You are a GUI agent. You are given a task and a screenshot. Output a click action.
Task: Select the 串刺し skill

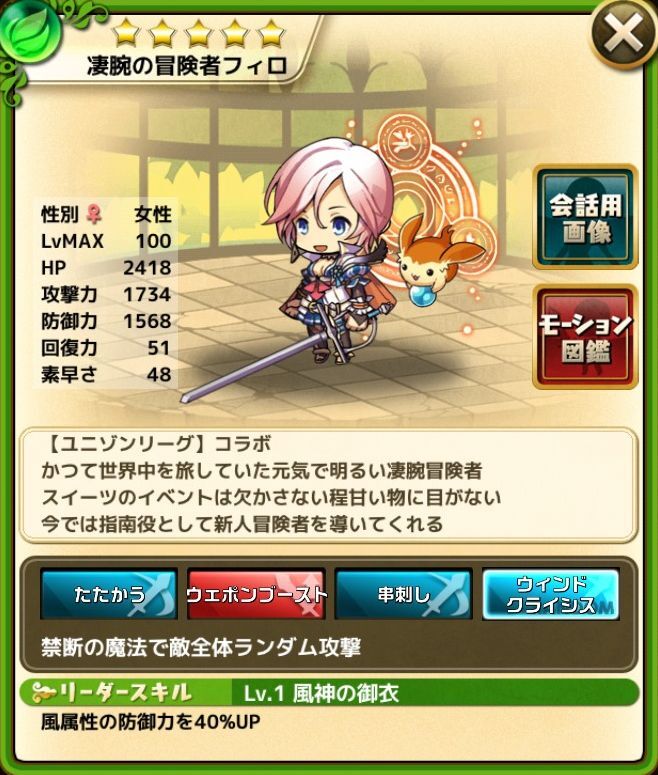(403, 594)
